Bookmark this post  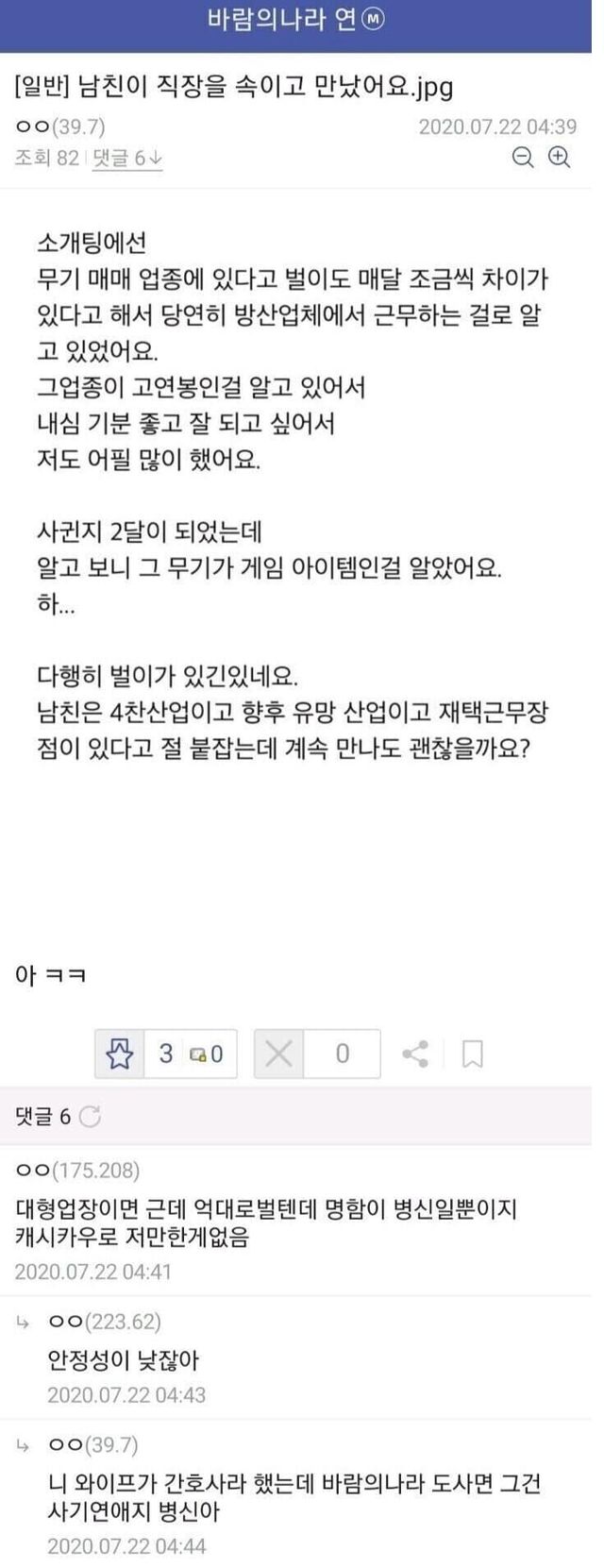472,1054
